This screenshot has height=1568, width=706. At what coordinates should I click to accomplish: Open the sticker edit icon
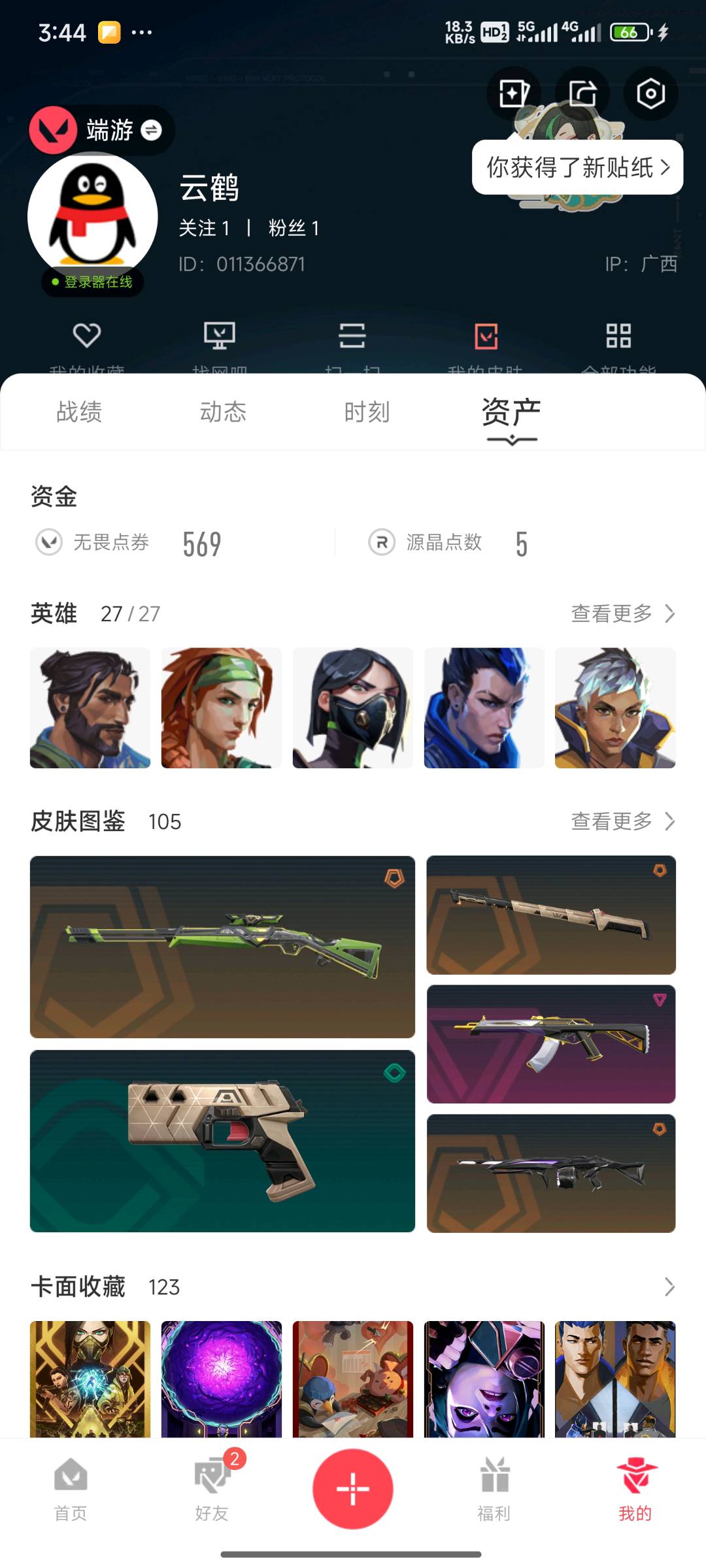pos(513,94)
